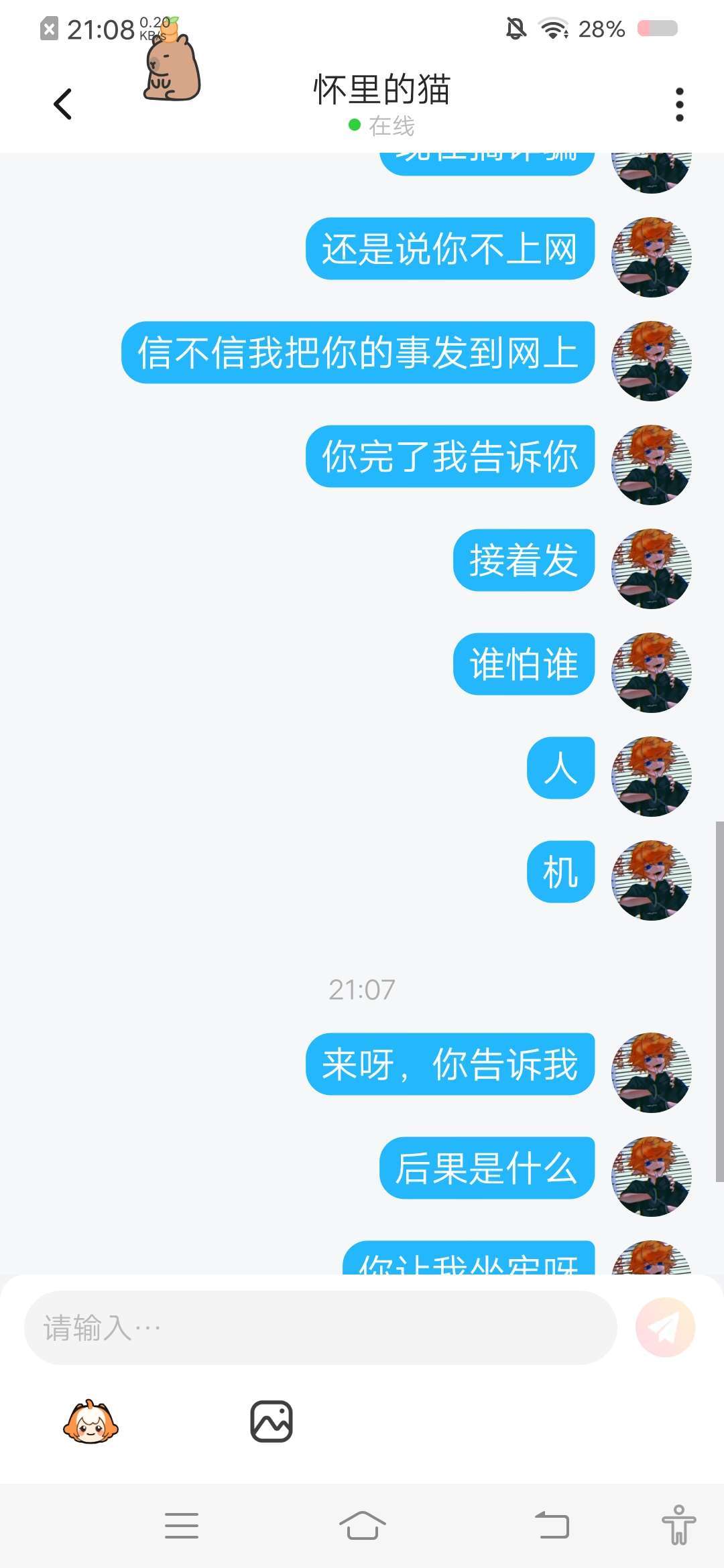The width and height of the screenshot is (724, 1568).
Task: Attach a picture from the gallery icon
Action: coord(271,1421)
